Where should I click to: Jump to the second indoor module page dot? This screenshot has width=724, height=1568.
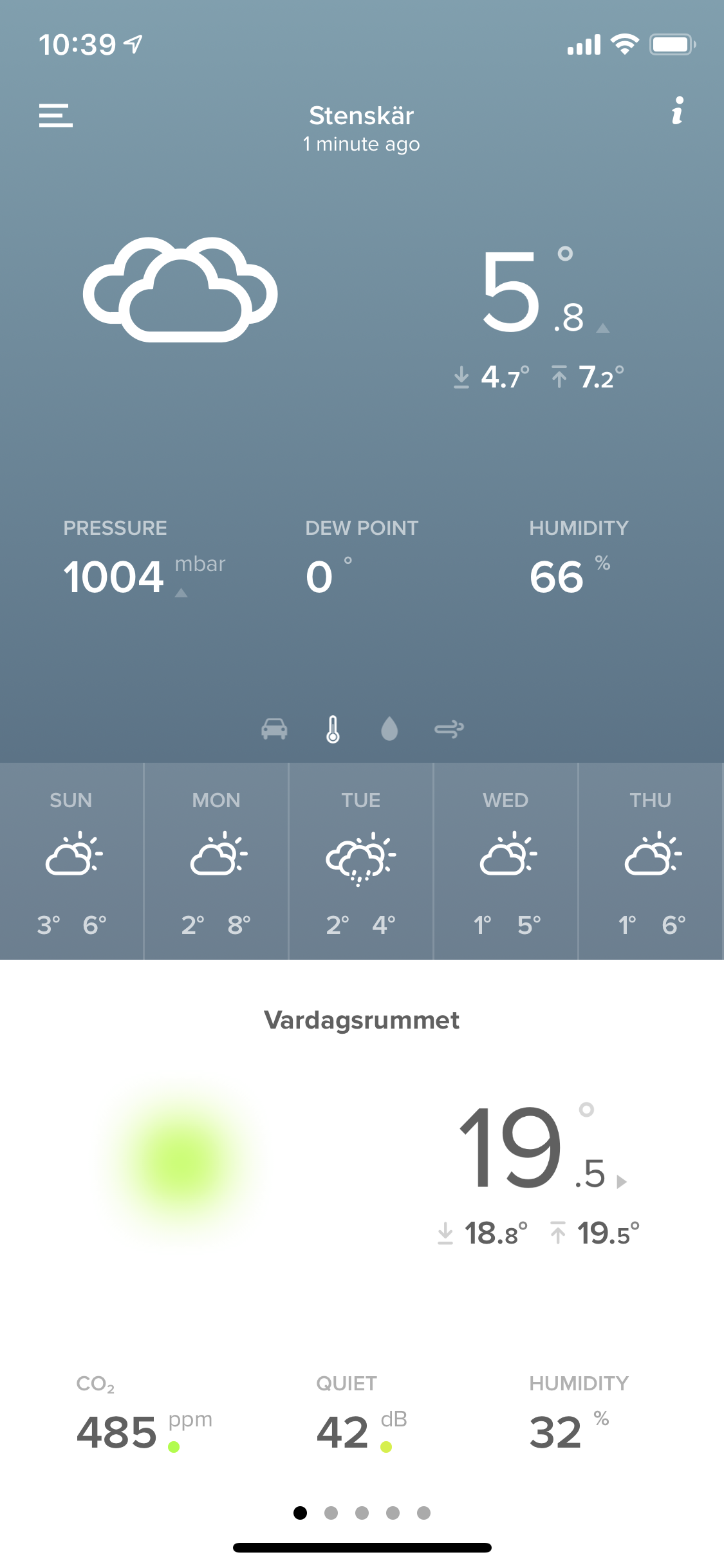pos(331,1513)
